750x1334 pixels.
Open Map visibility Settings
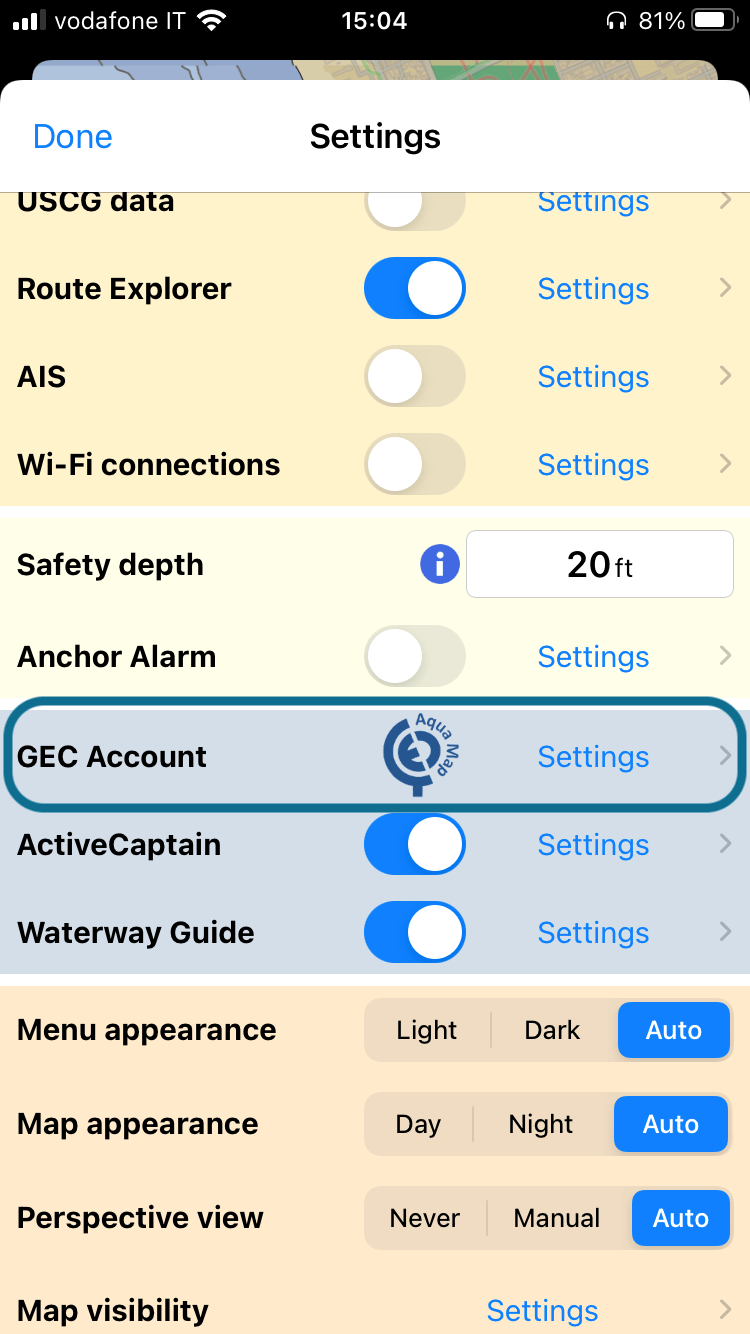[543, 1311]
